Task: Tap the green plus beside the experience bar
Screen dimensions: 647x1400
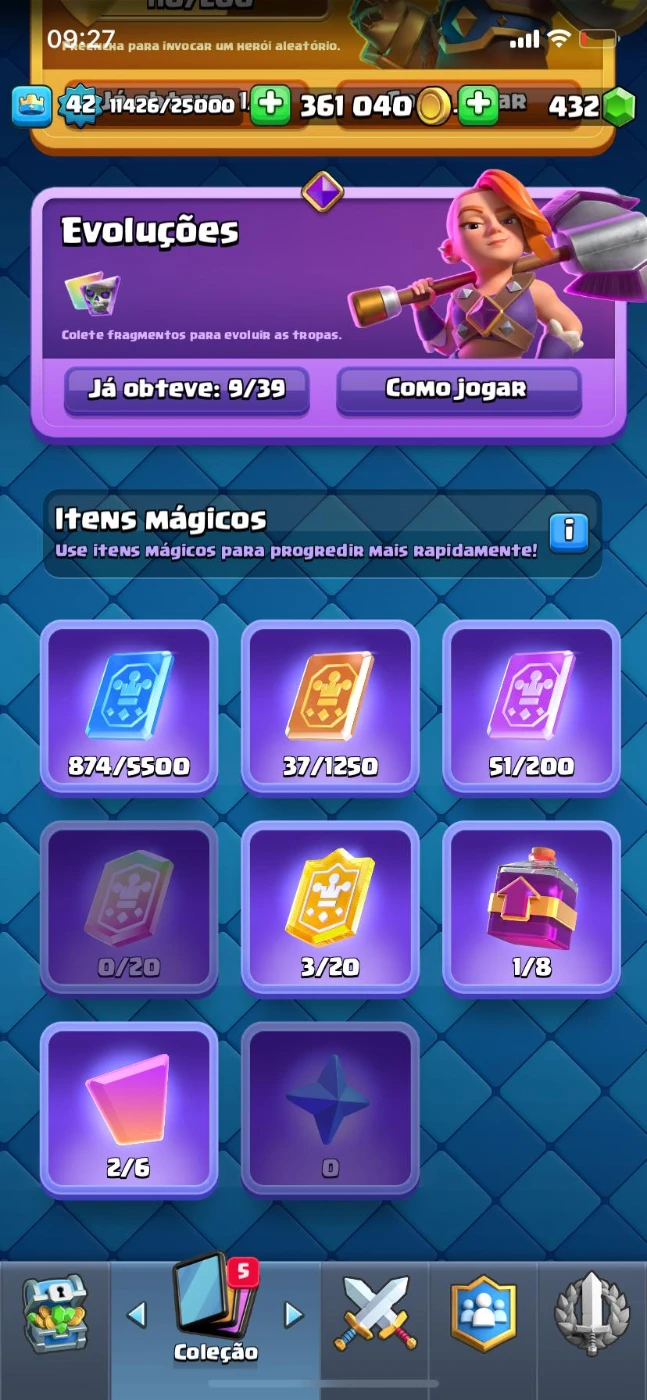Action: (269, 105)
